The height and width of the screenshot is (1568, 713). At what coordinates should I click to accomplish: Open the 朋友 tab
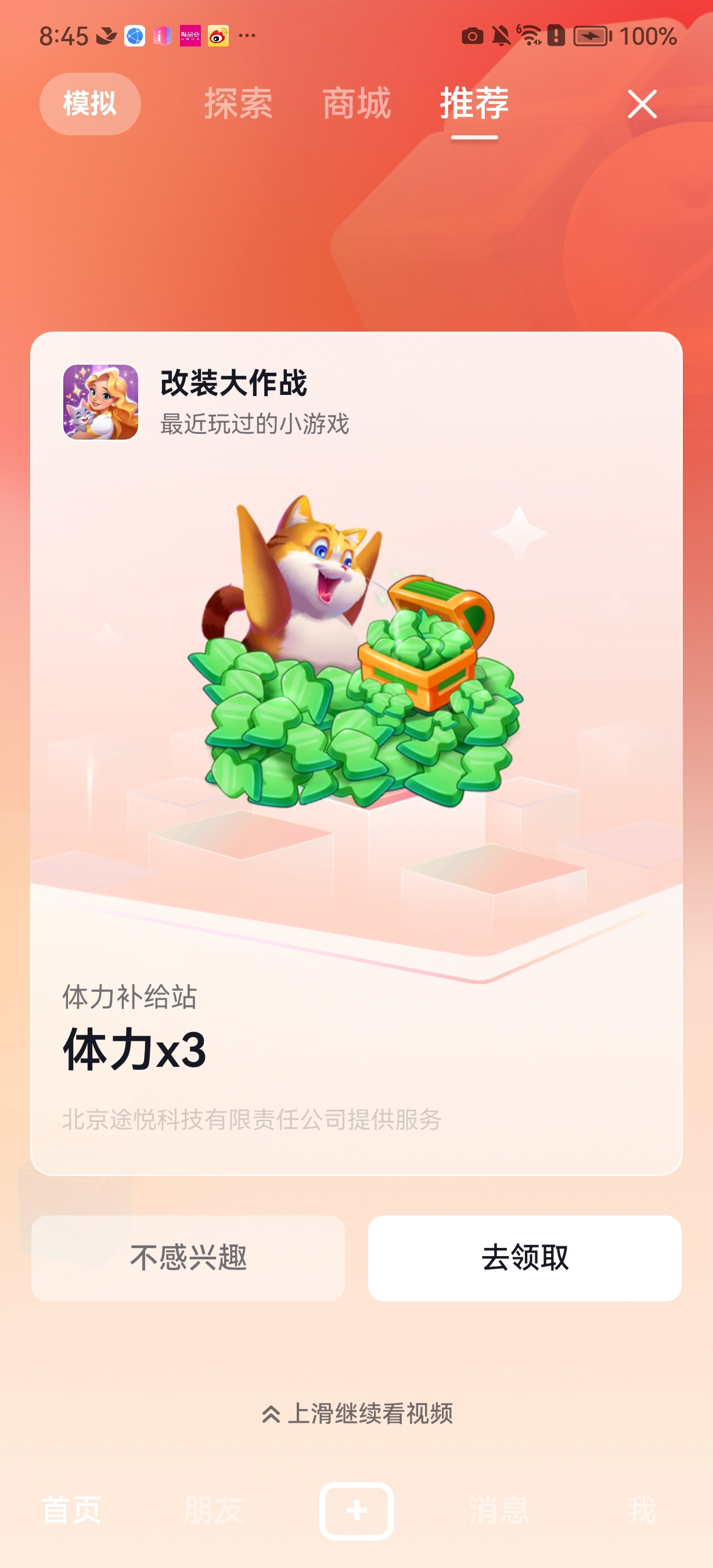click(214, 1510)
